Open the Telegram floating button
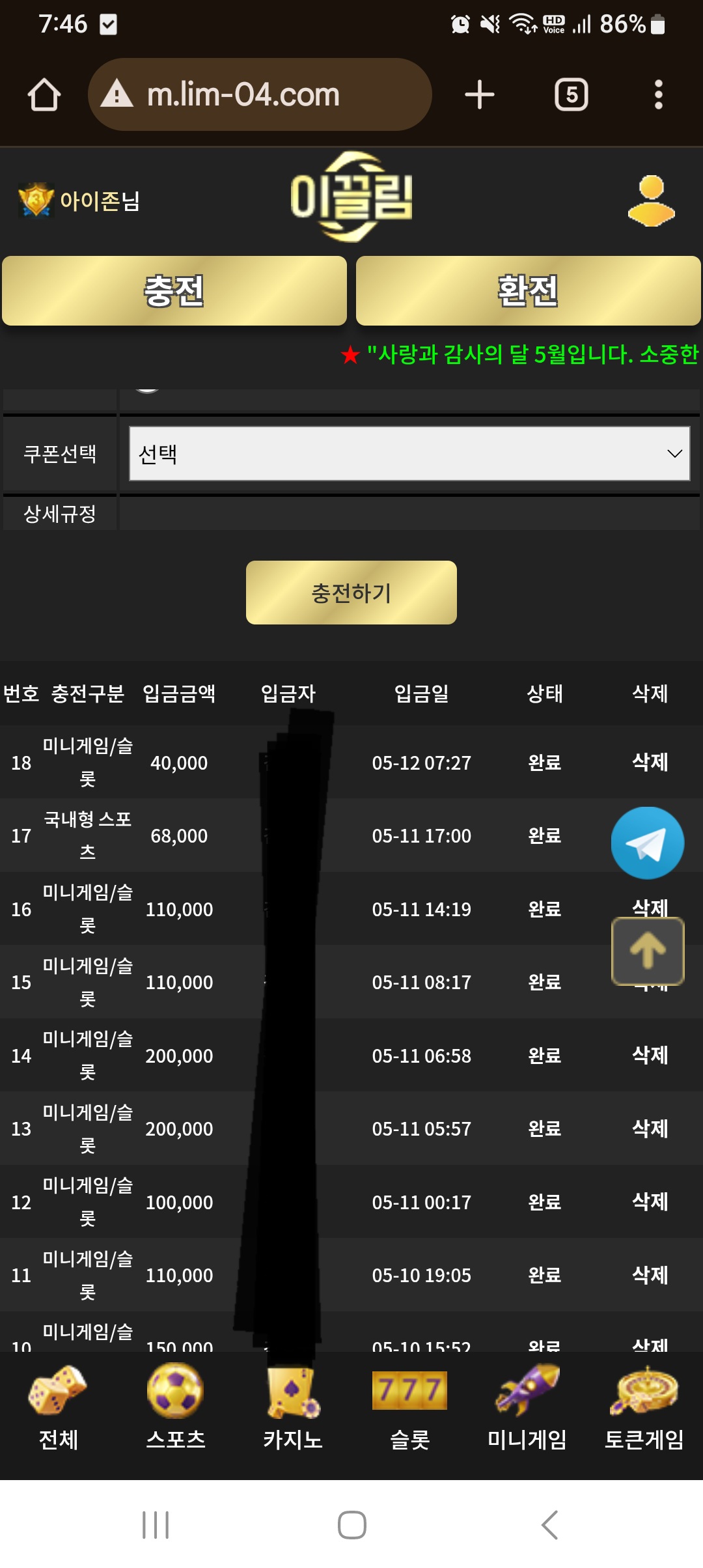703x1568 pixels. point(647,843)
